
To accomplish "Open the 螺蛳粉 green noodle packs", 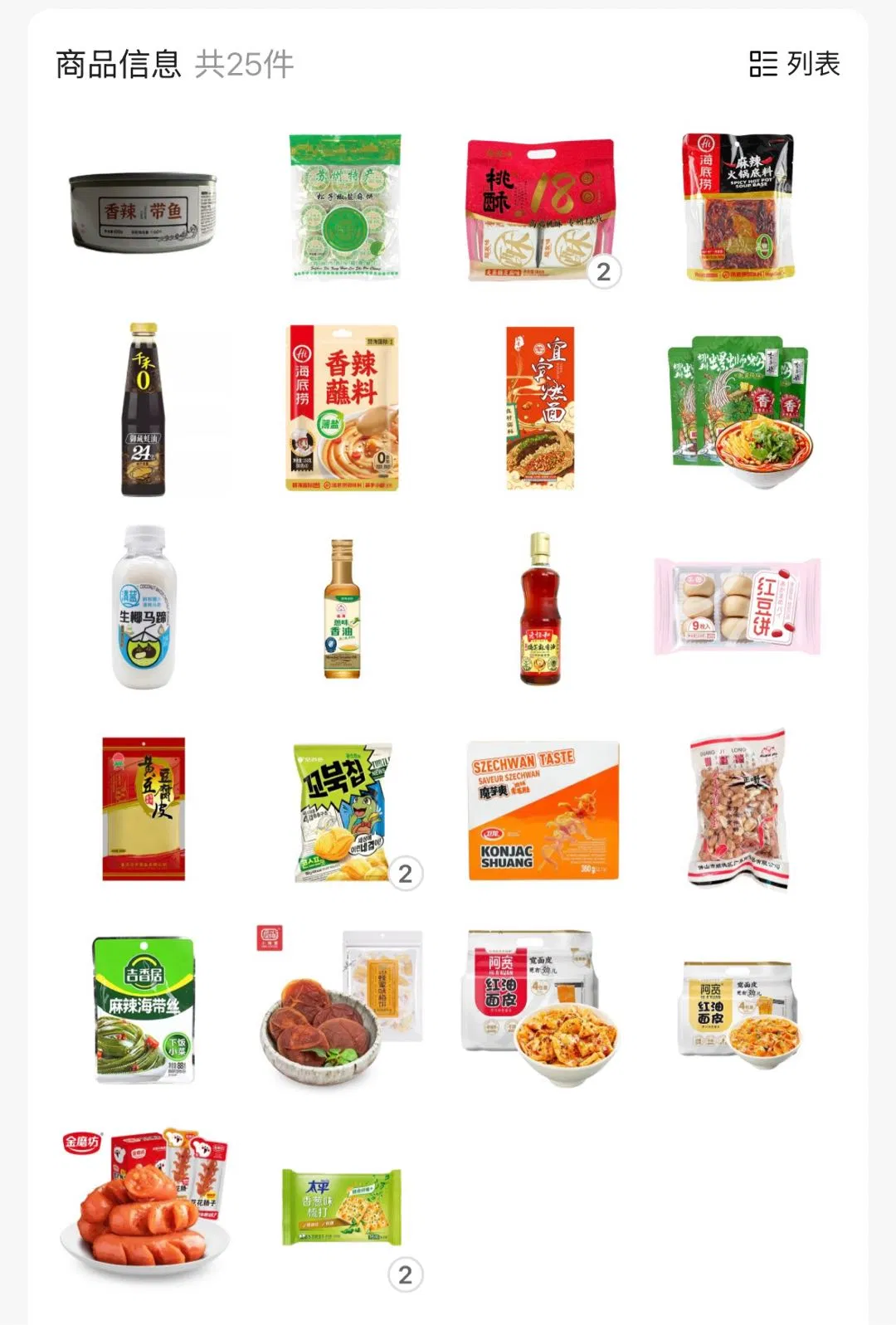I will tap(738, 410).
